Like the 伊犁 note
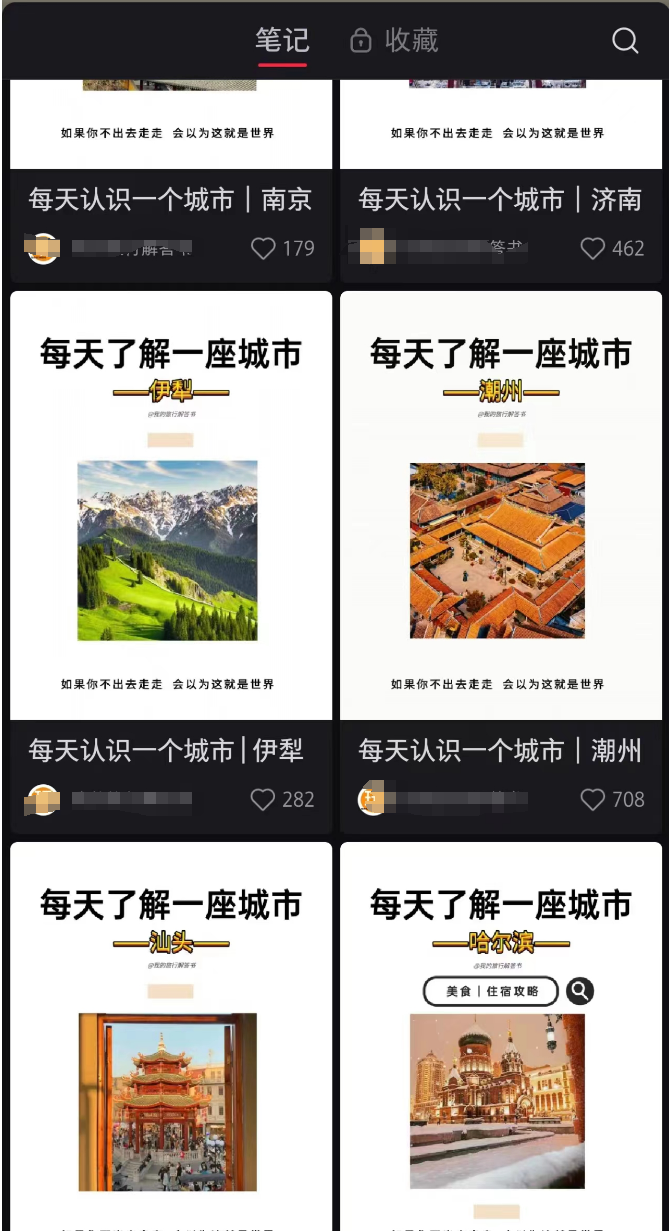670x1231 pixels. pyautogui.click(x=263, y=799)
